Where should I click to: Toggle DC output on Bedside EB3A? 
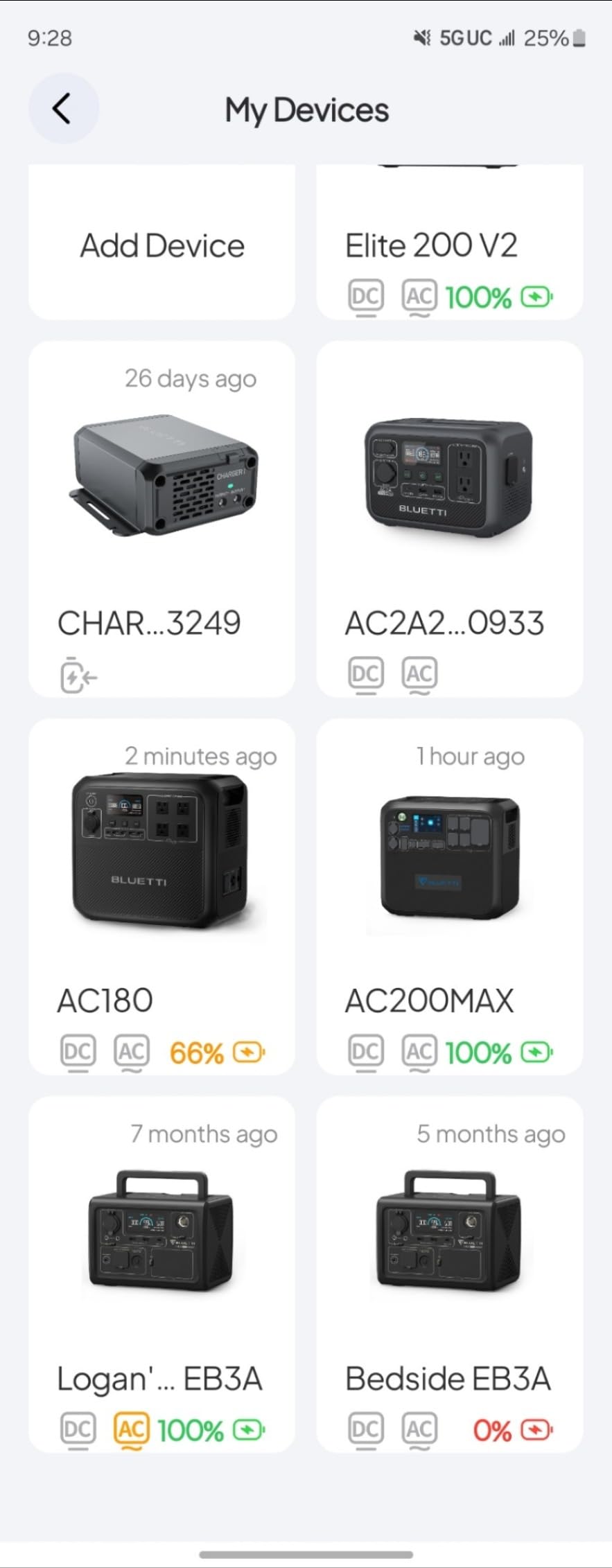pyautogui.click(x=365, y=1429)
